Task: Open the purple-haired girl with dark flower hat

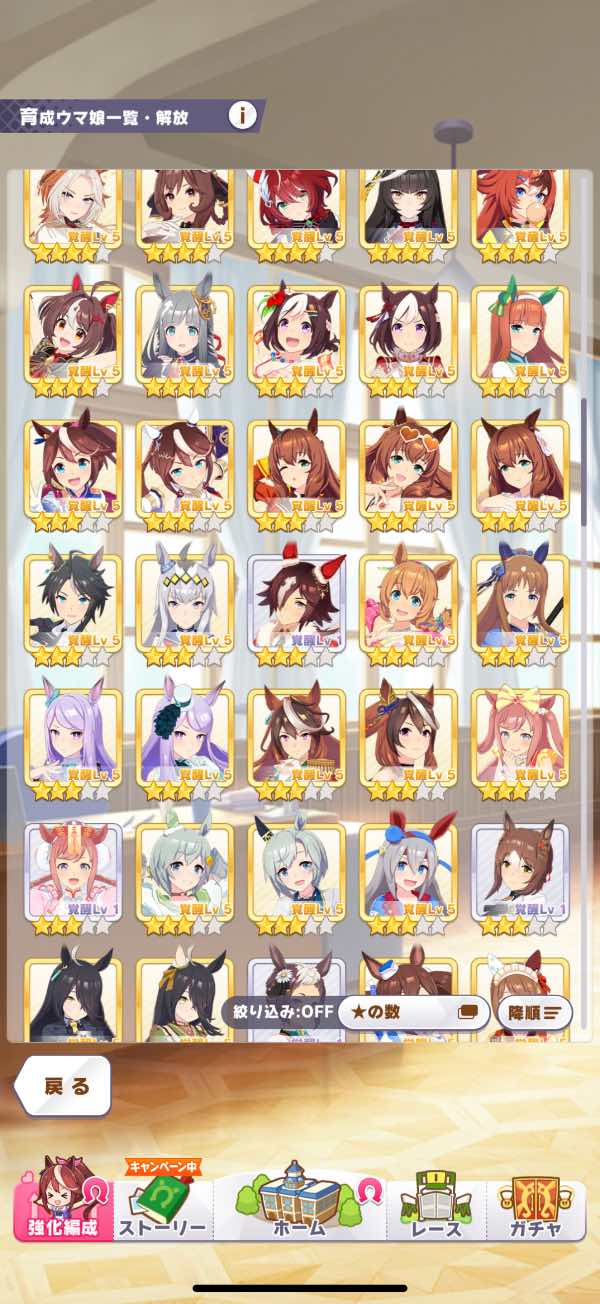Action: (x=185, y=739)
